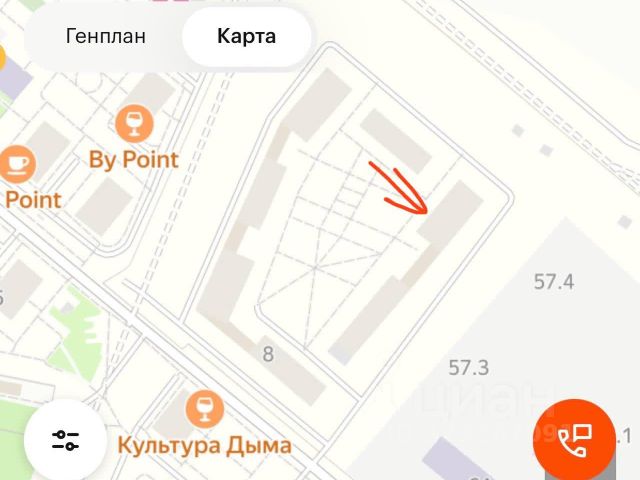Select the Карта tab
The image size is (640, 480).
[x=246, y=37]
